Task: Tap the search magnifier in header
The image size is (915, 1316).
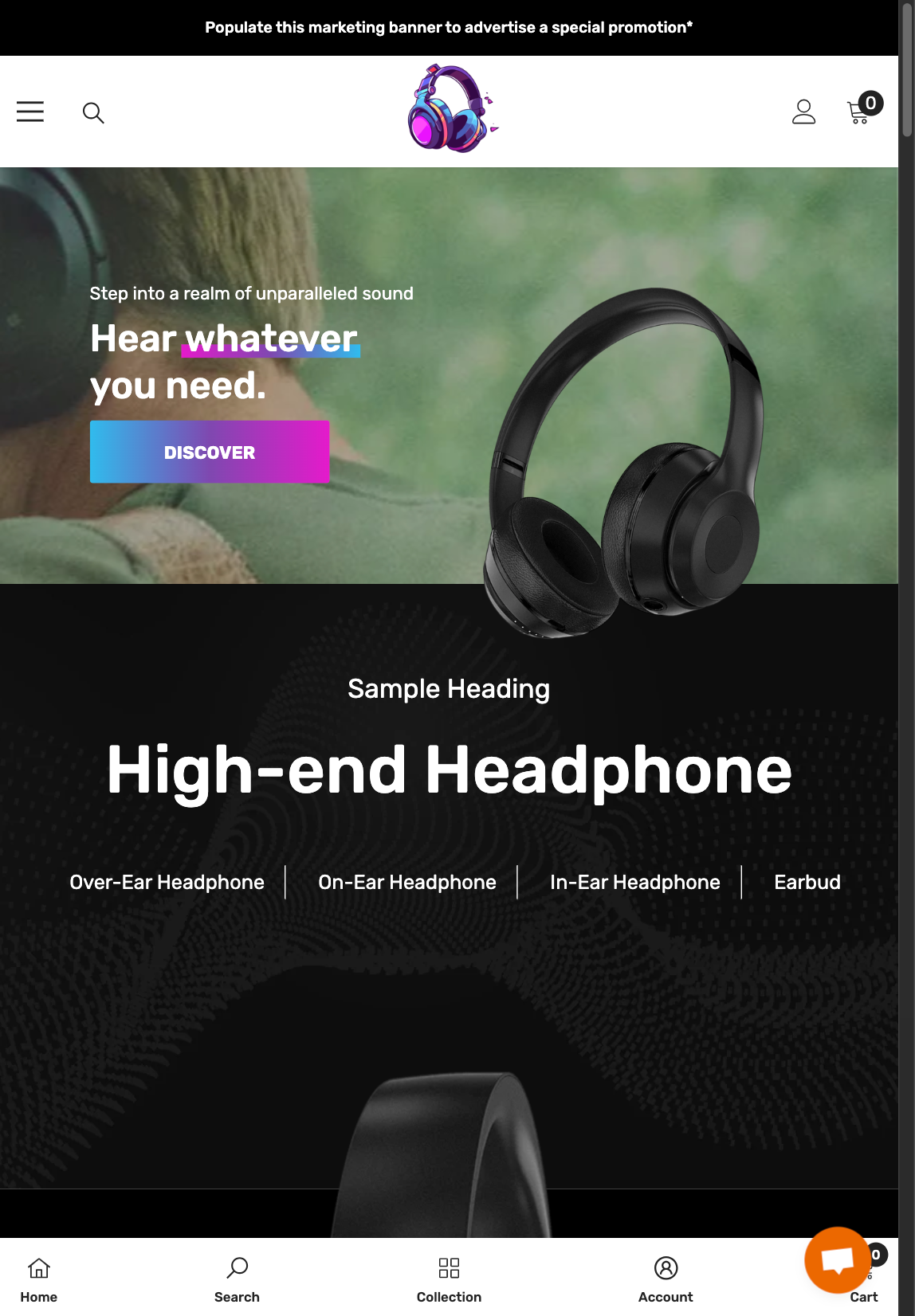Action: (x=93, y=112)
